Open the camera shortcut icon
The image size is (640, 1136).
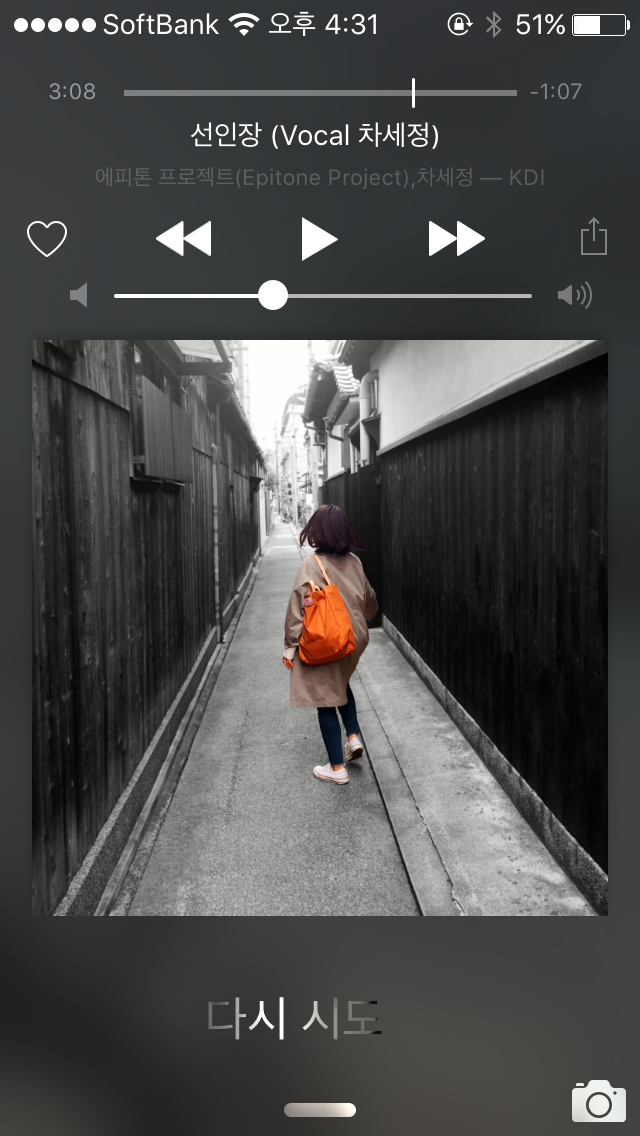tap(599, 1100)
